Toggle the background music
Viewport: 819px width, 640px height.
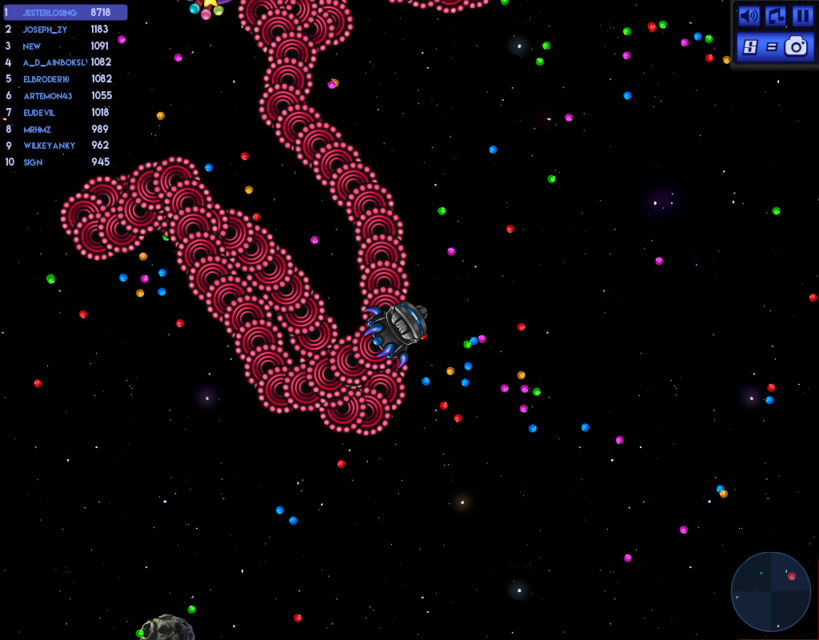(x=776, y=16)
